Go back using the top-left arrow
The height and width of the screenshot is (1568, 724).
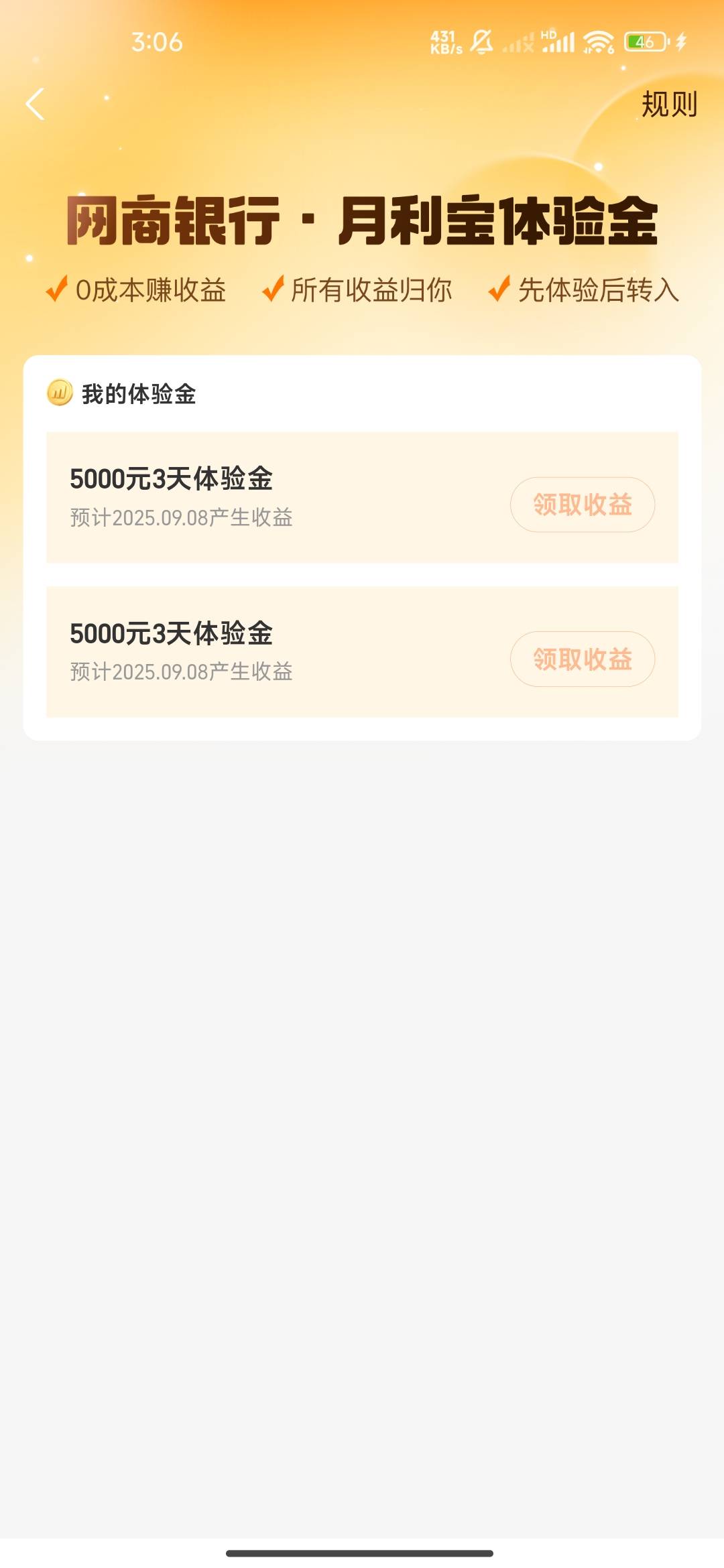click(35, 104)
